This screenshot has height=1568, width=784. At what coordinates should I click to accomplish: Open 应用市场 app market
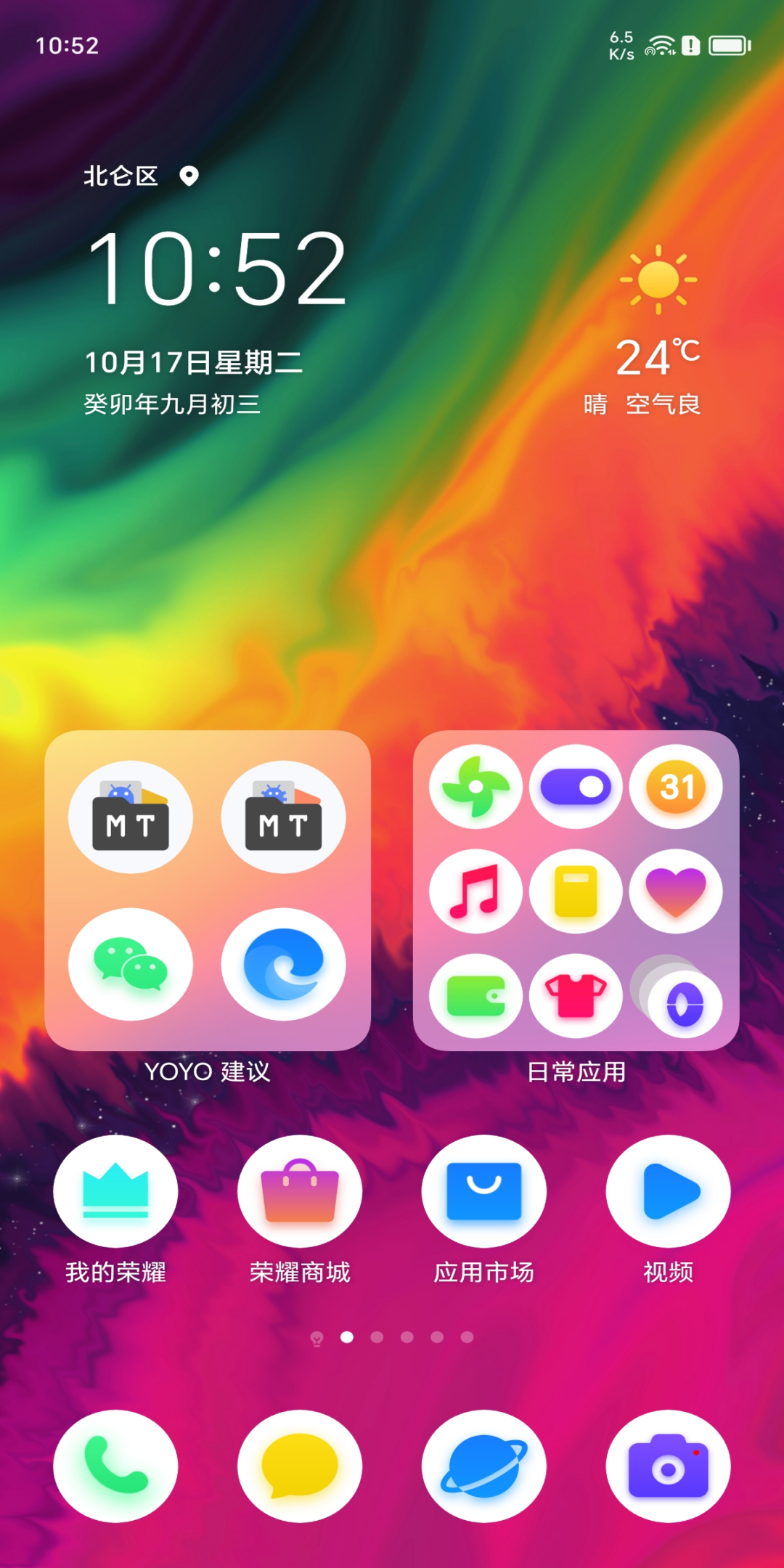484,1191
